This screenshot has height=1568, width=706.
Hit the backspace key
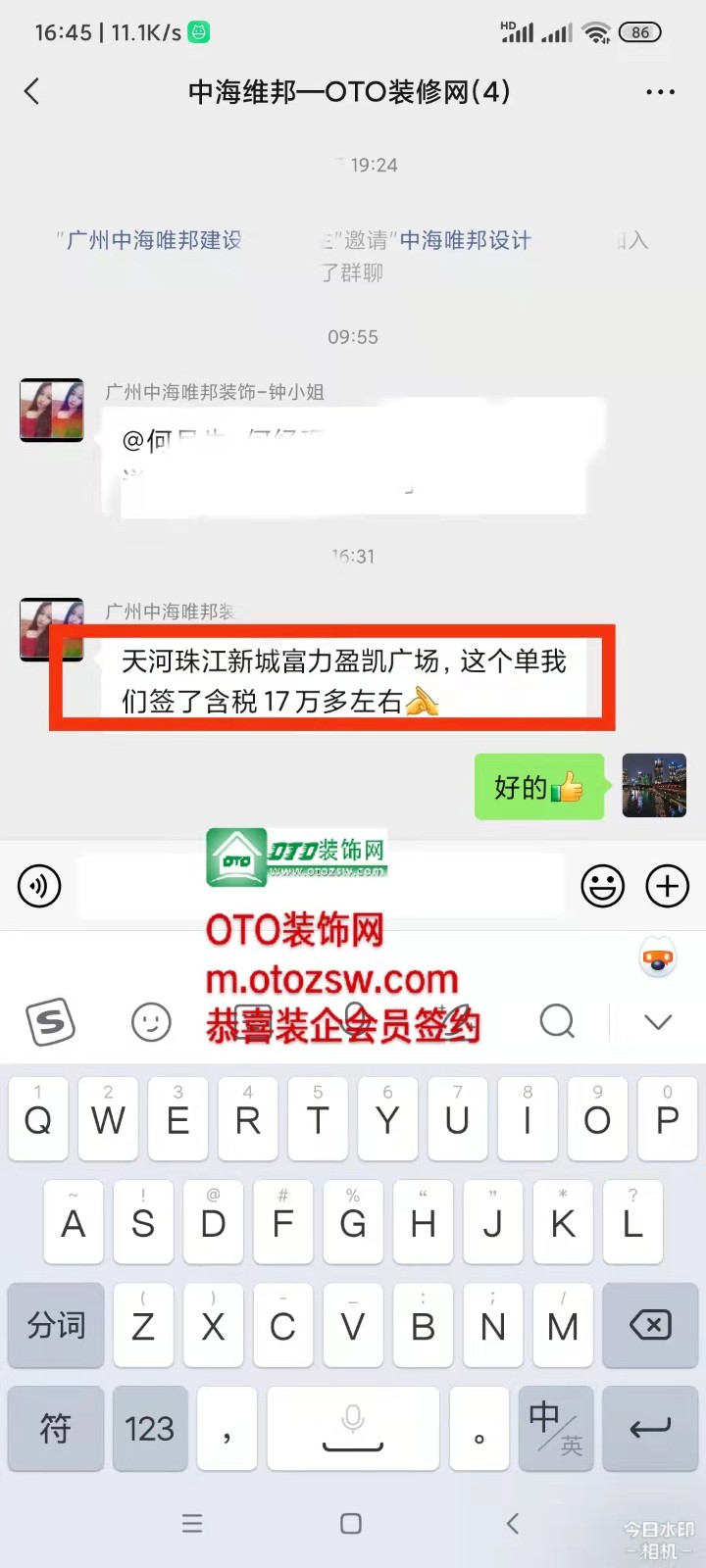coord(650,1325)
